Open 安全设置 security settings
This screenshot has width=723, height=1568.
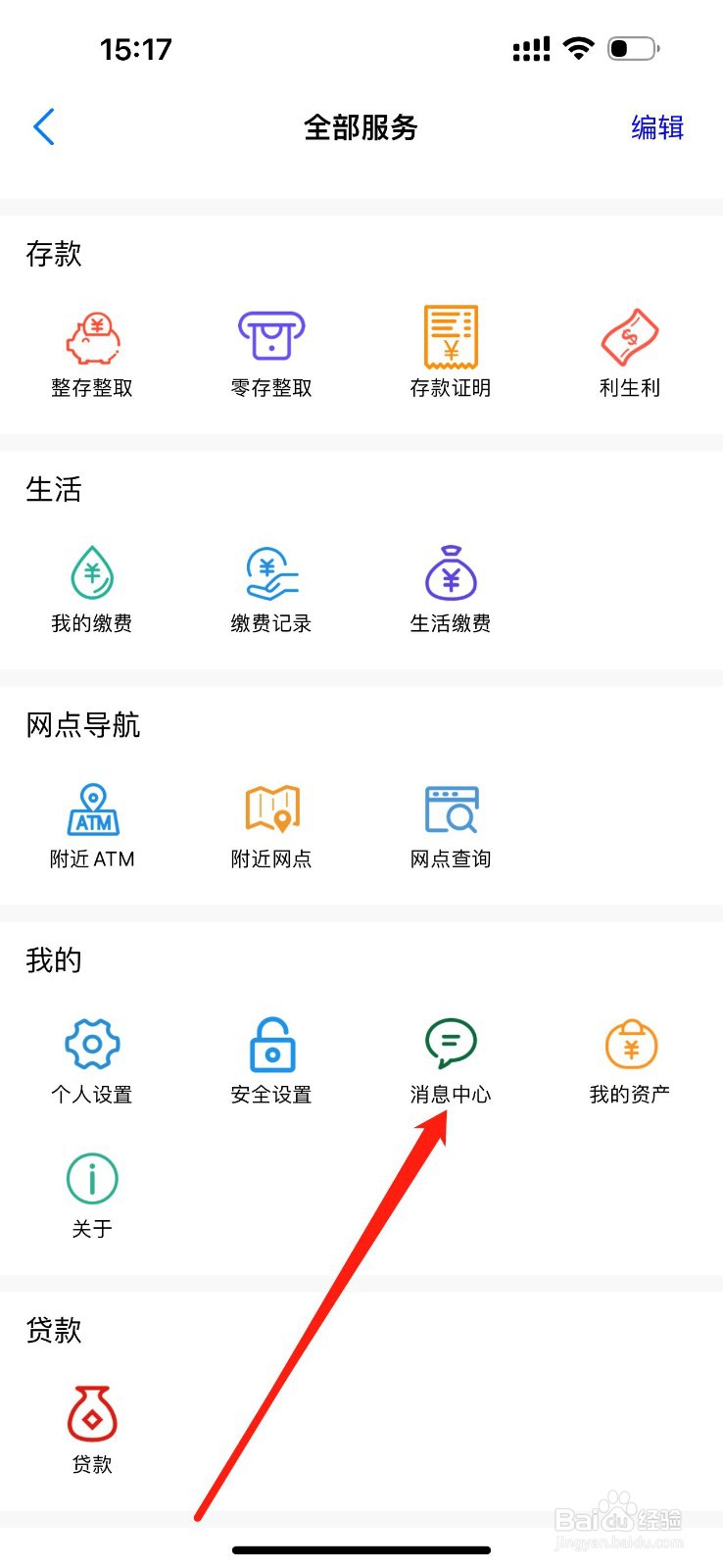pos(271,1061)
